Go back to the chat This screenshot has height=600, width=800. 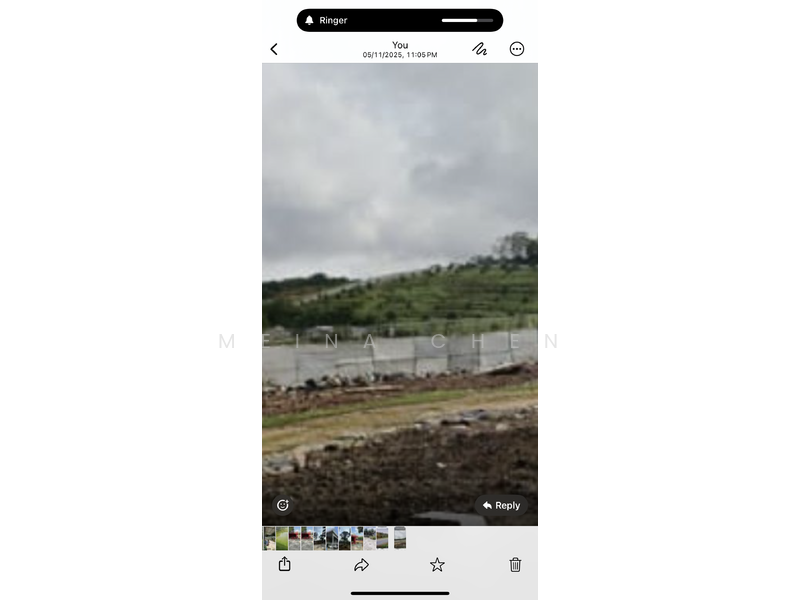[x=274, y=49]
